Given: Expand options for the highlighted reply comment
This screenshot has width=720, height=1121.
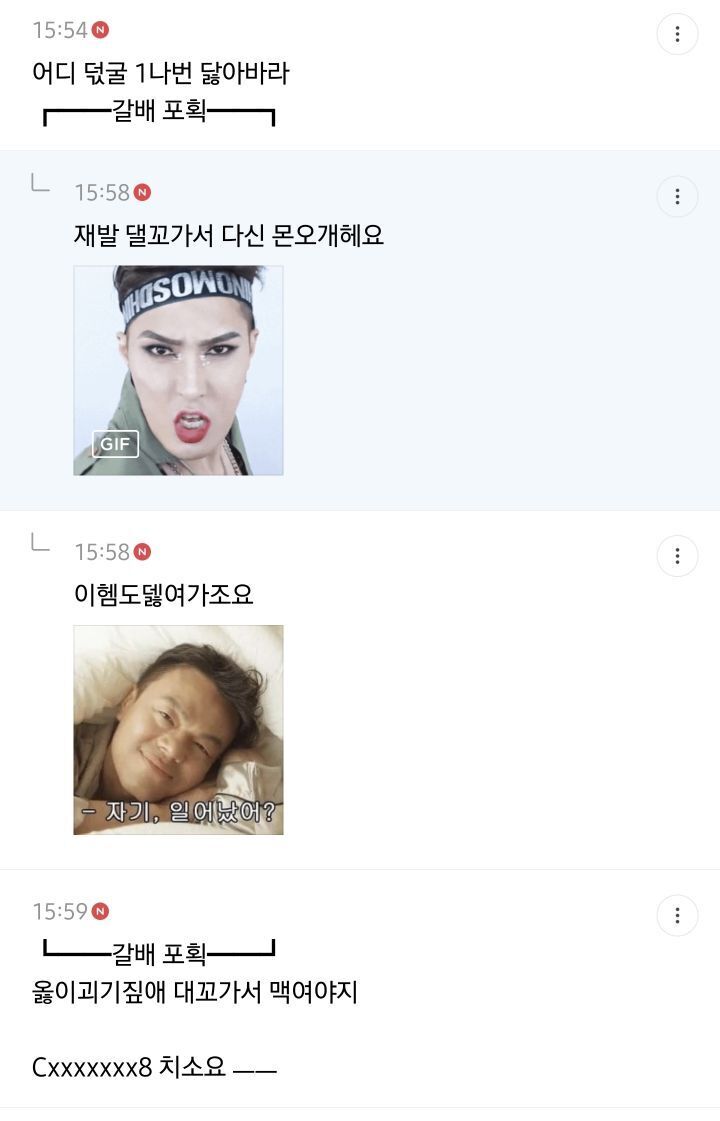Looking at the screenshot, I should click(x=679, y=197).
